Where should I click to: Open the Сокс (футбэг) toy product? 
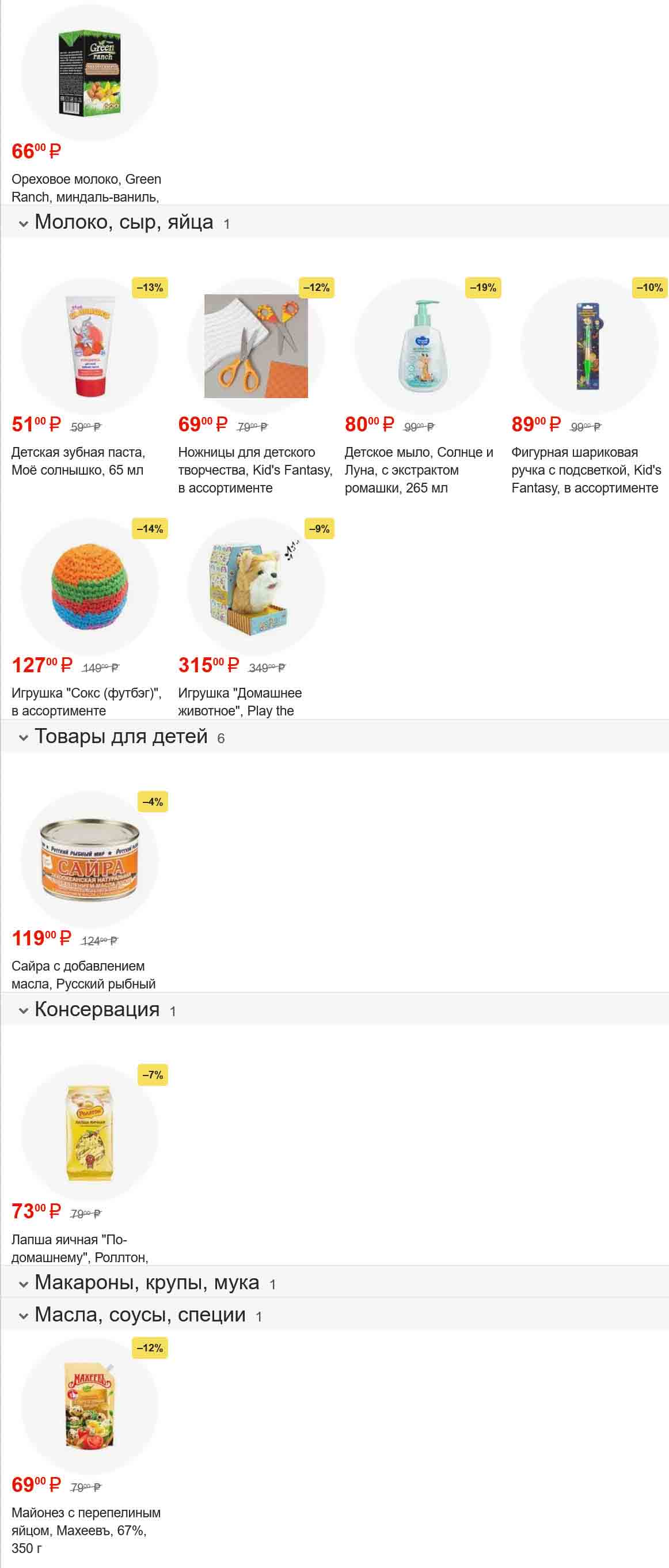(x=89, y=586)
